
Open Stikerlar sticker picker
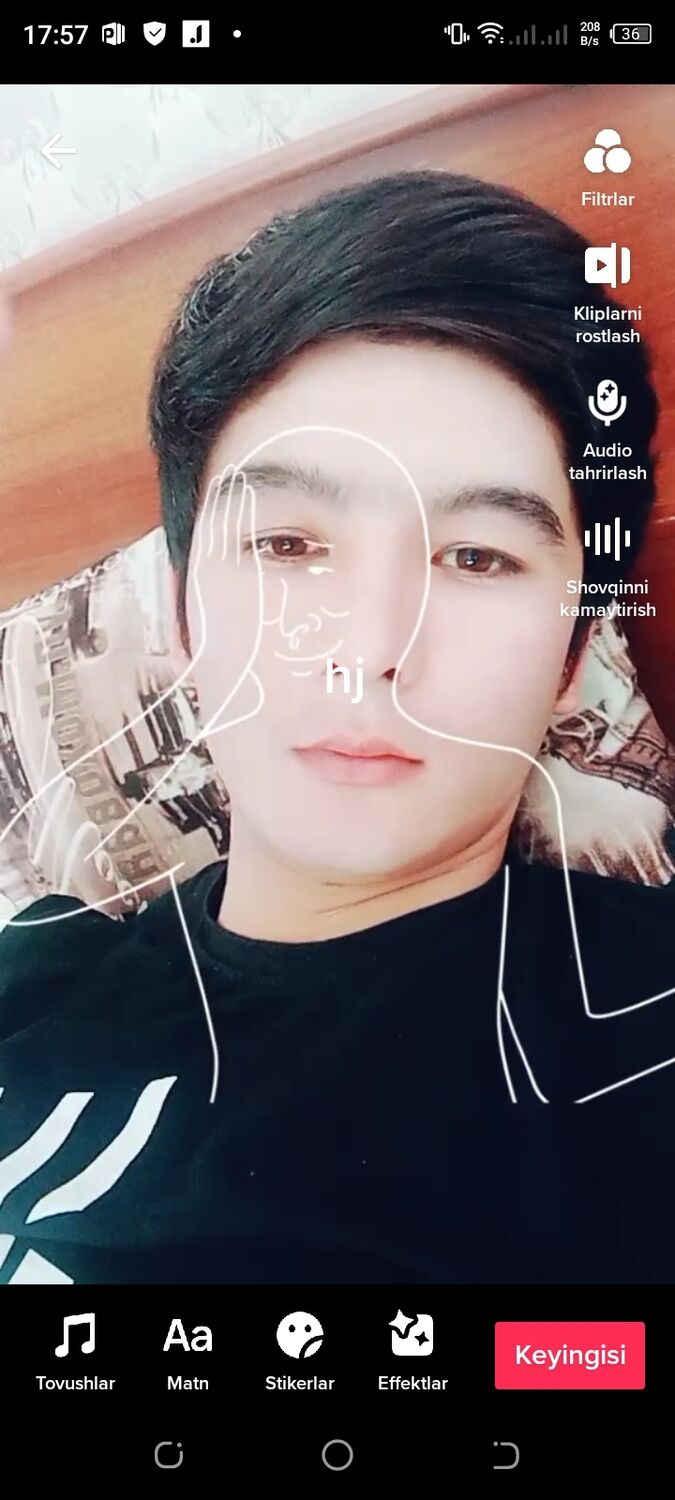pyautogui.click(x=300, y=1352)
